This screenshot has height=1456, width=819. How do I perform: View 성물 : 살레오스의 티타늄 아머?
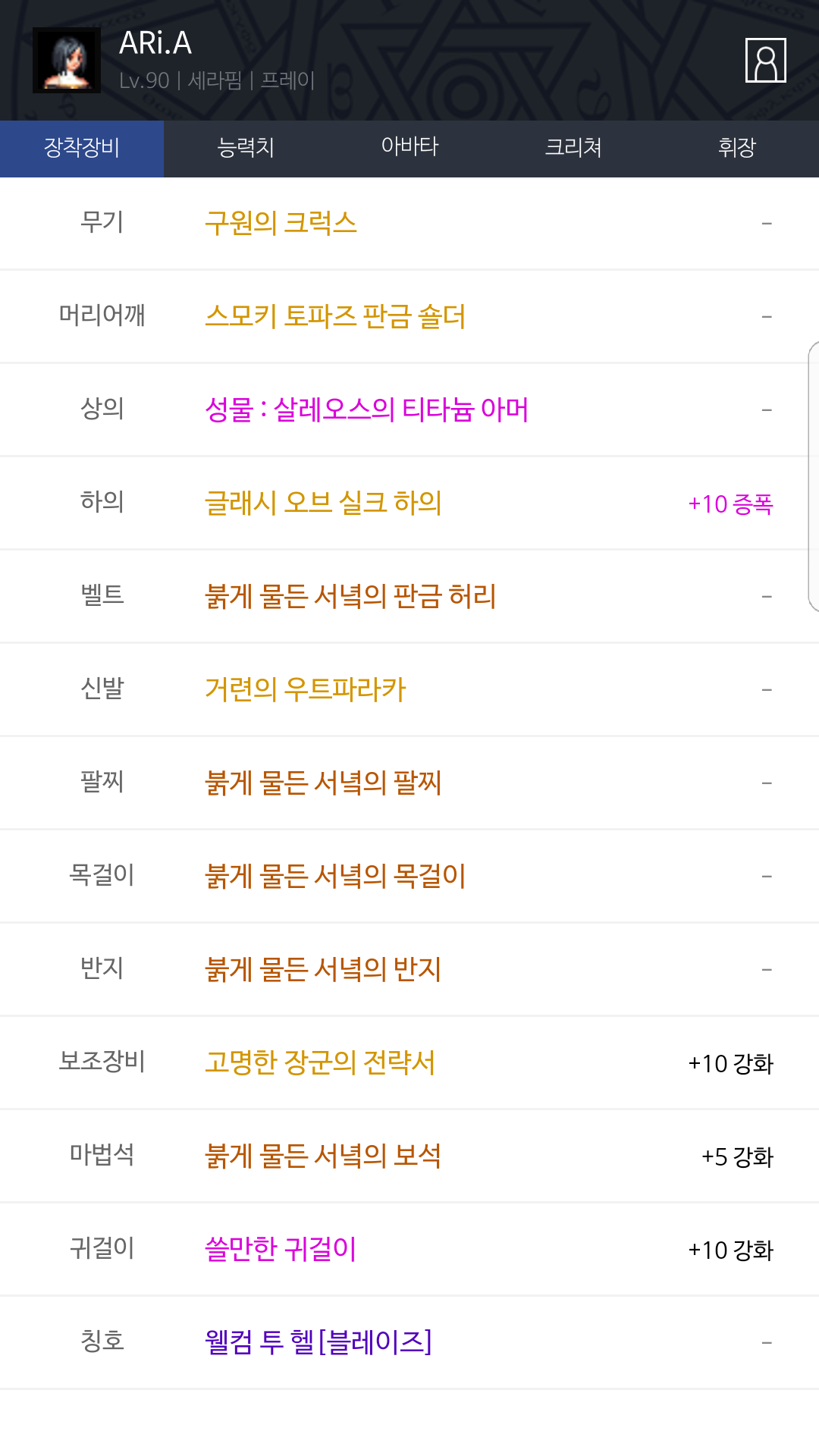[367, 409]
